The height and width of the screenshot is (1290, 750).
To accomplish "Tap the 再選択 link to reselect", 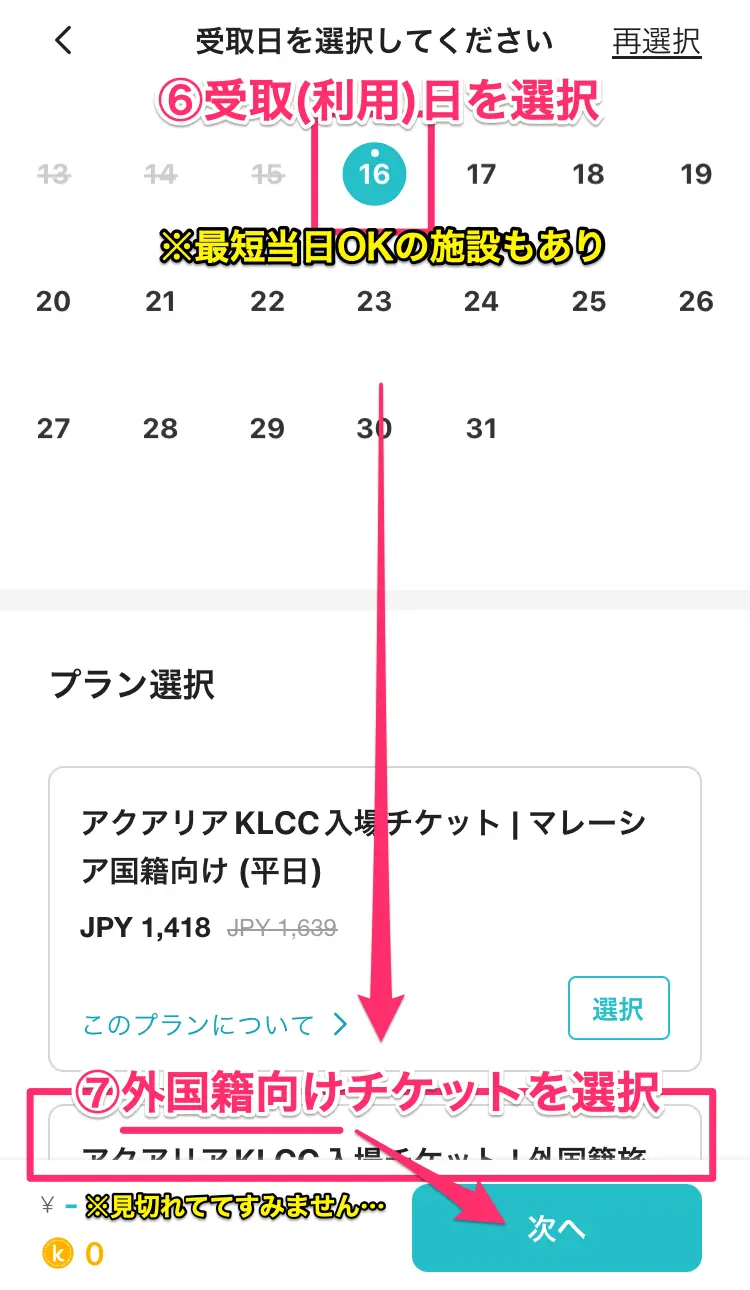I will coord(656,41).
